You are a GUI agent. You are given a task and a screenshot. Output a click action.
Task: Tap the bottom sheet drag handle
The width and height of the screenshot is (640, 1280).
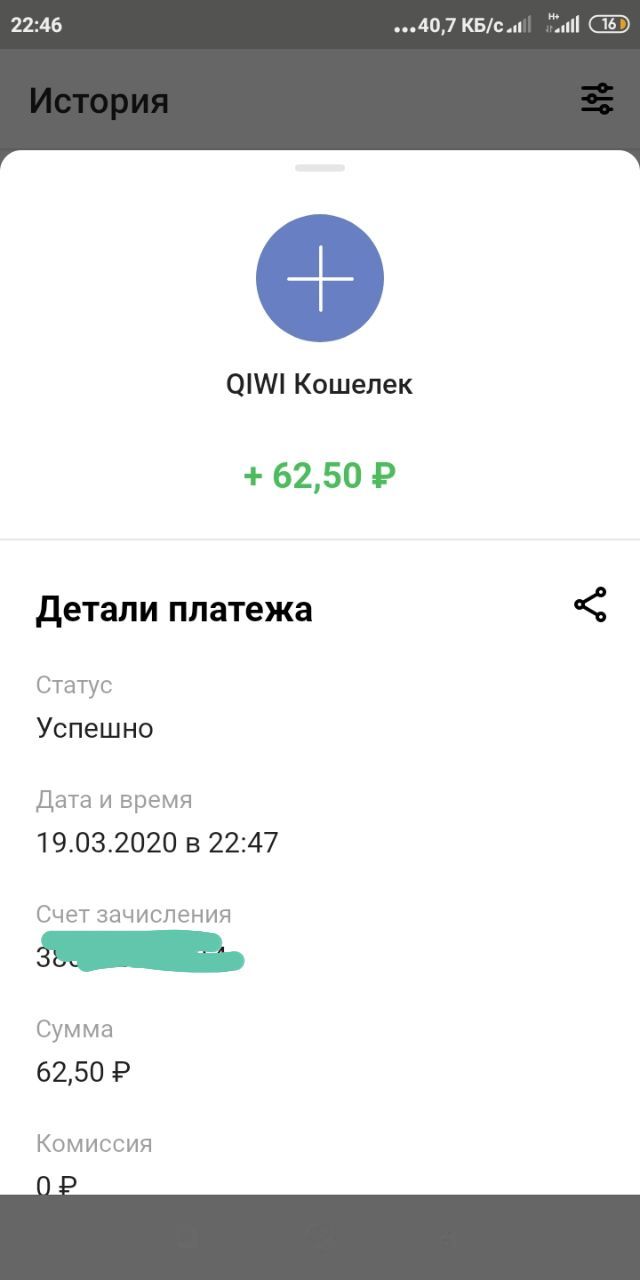(x=320, y=168)
